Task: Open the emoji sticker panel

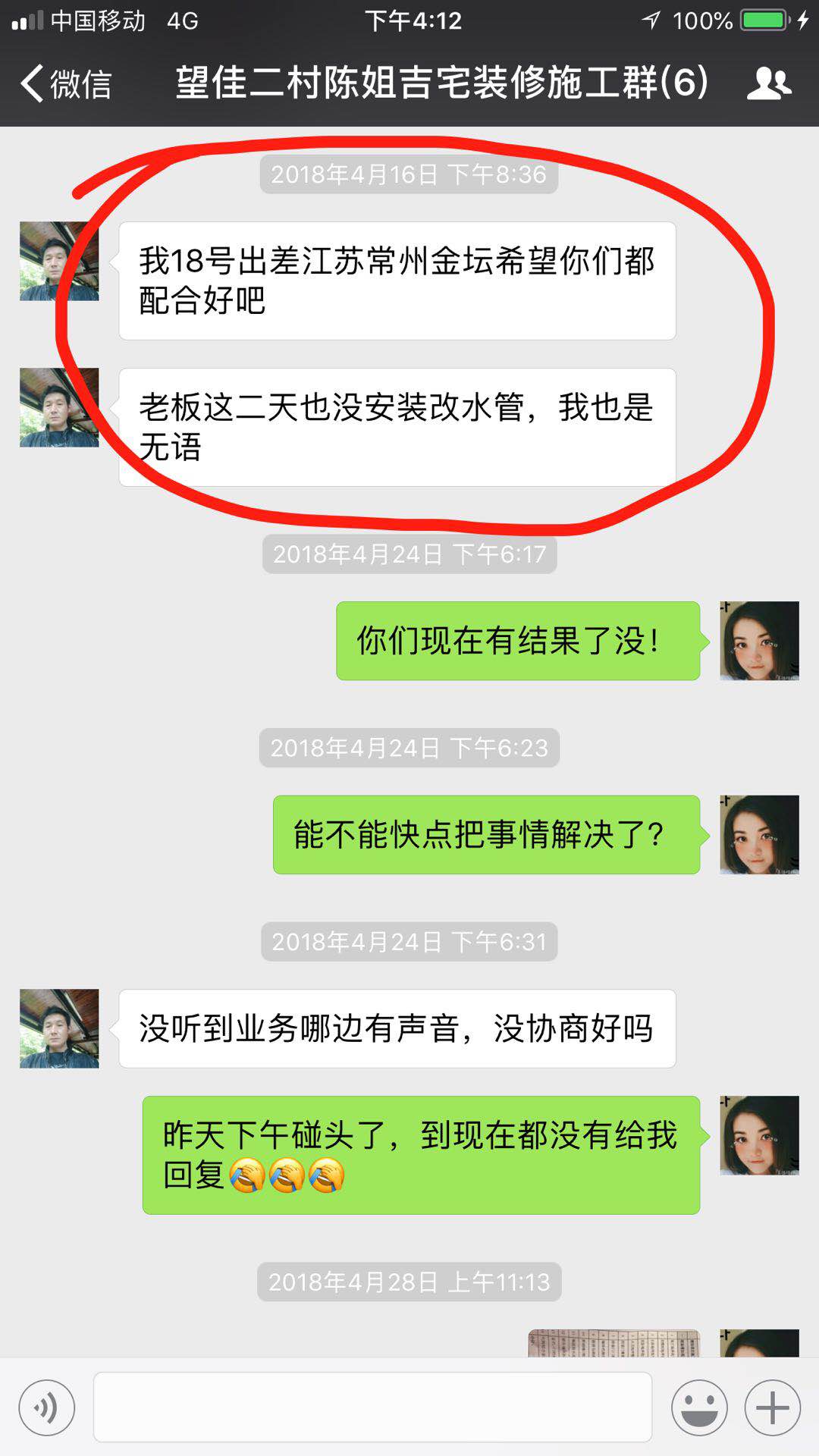Action: click(x=698, y=1408)
